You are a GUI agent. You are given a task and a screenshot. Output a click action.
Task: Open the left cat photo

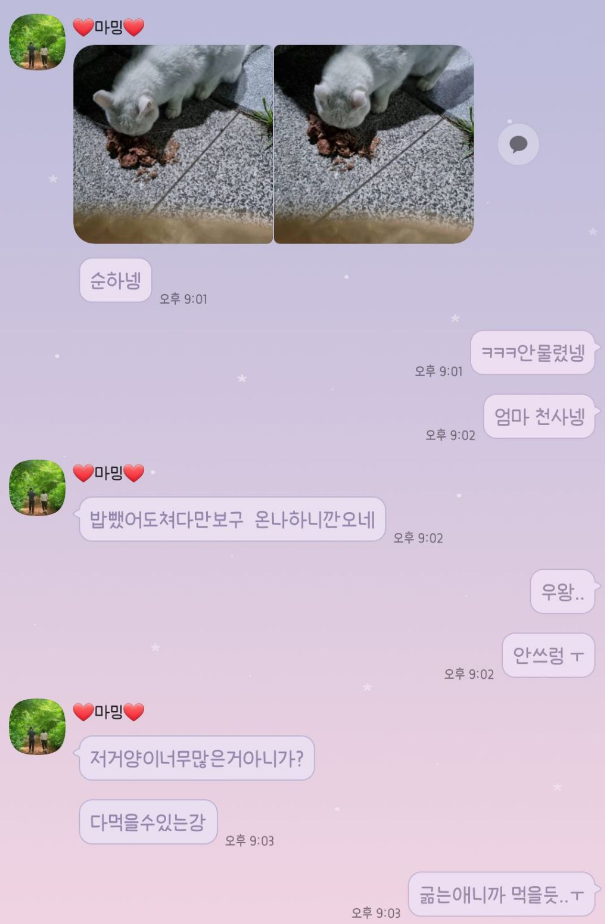[x=173, y=143]
